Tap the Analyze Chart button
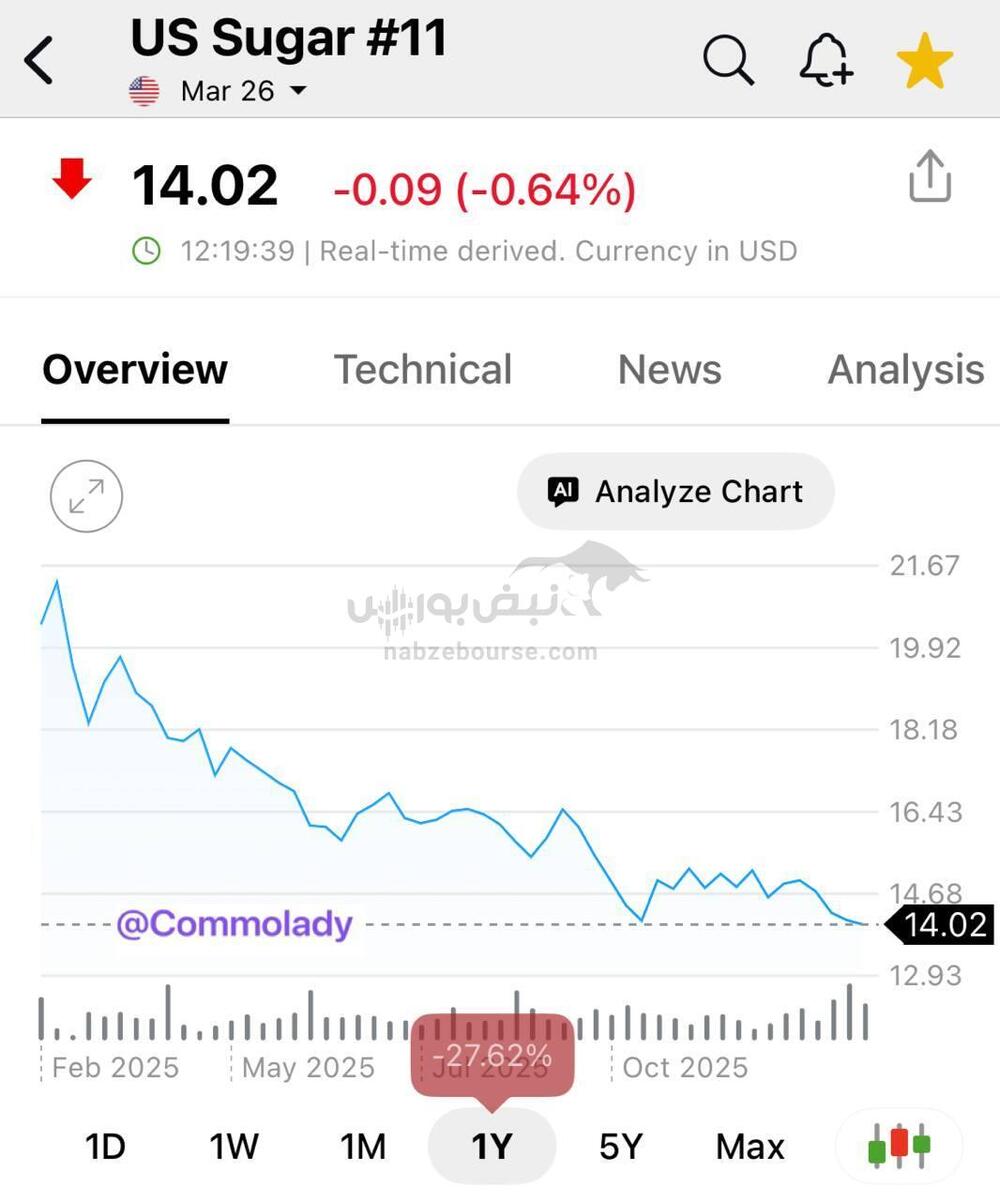Screen dimensions: 1000x1201 [675, 491]
